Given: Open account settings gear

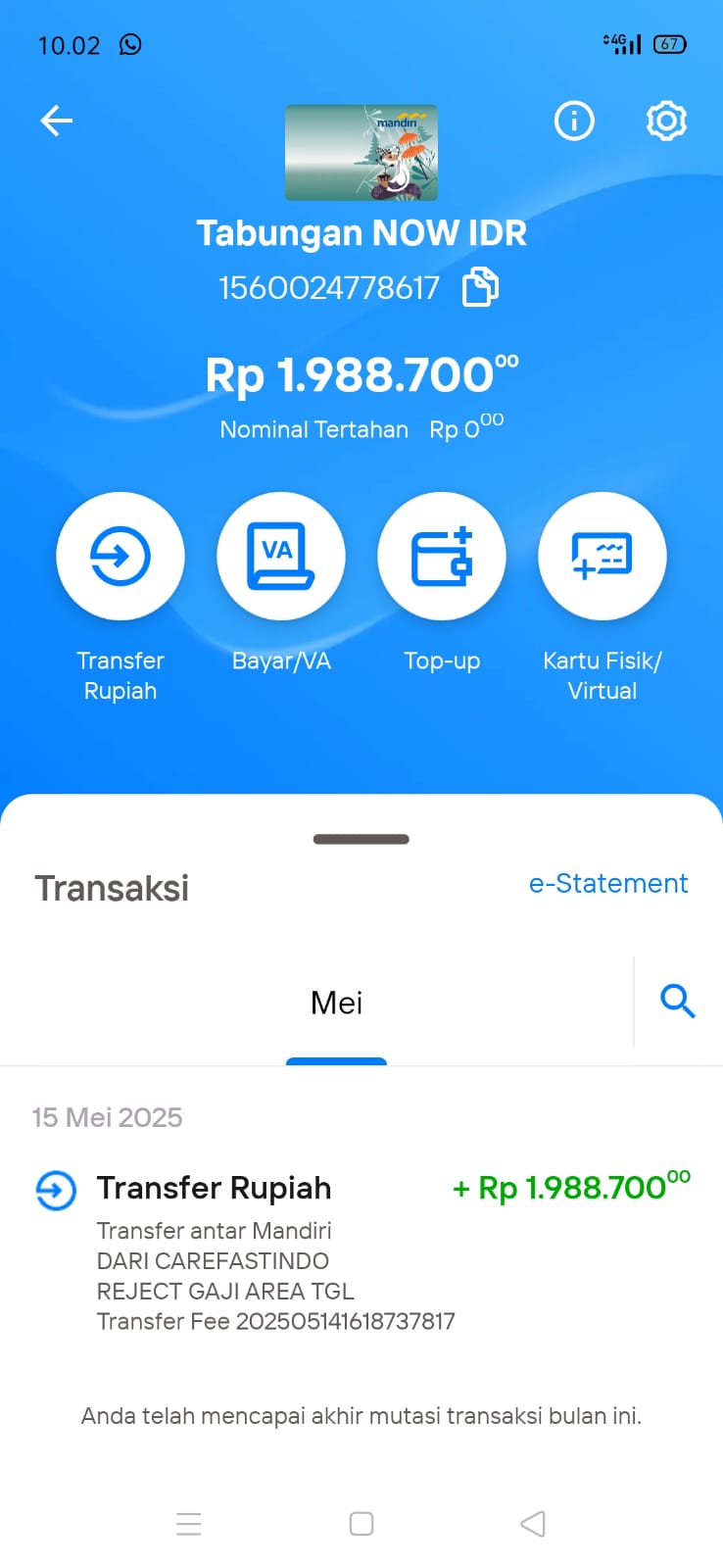Looking at the screenshot, I should click(x=666, y=121).
